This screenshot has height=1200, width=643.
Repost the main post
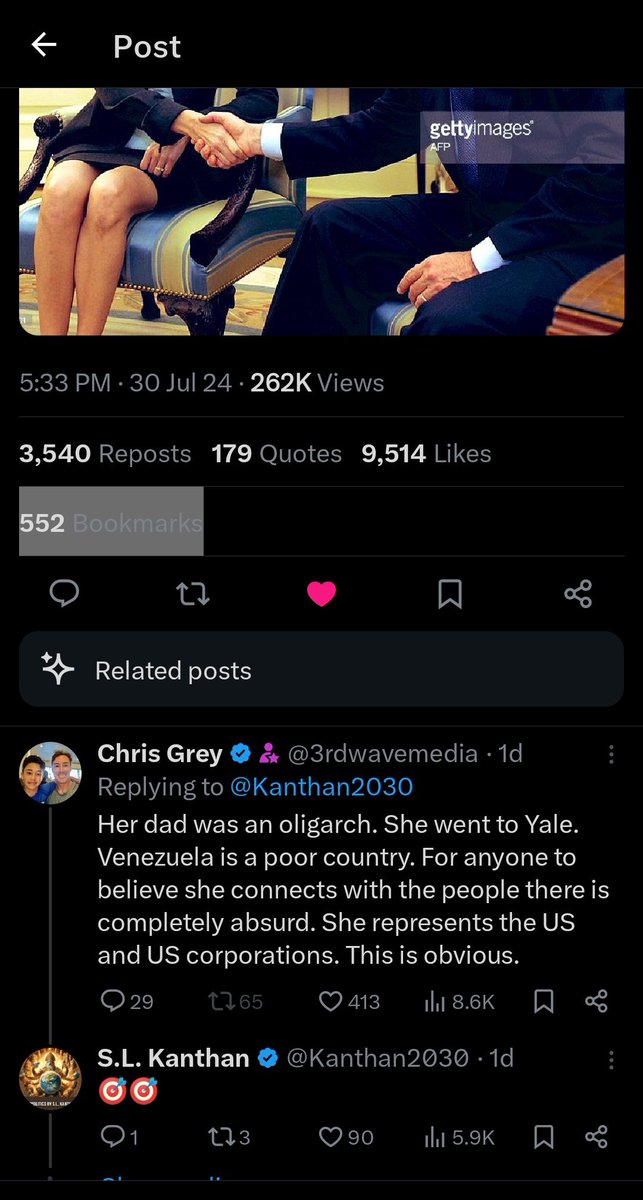point(192,594)
